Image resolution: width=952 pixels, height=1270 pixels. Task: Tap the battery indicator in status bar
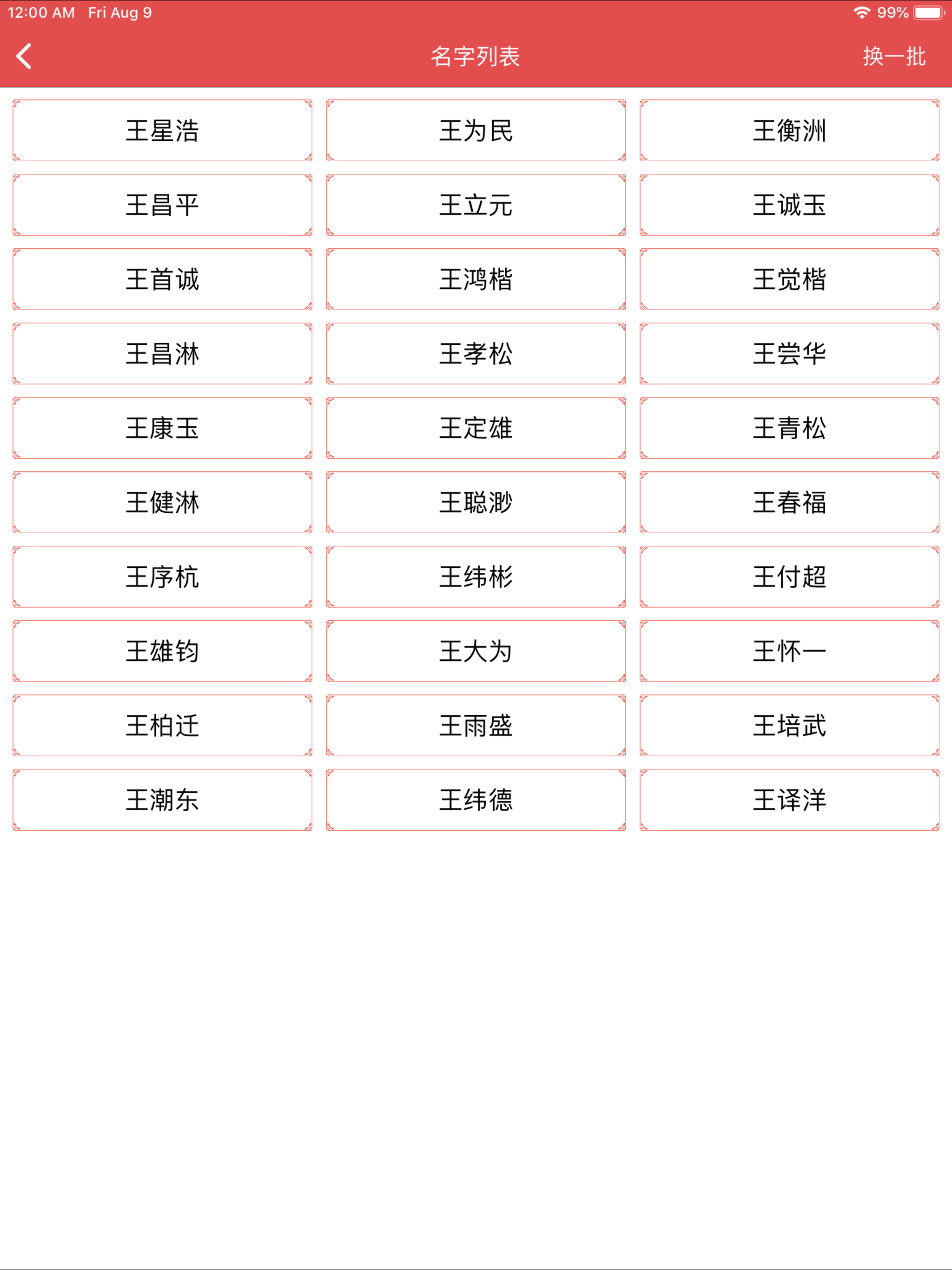[x=928, y=12]
